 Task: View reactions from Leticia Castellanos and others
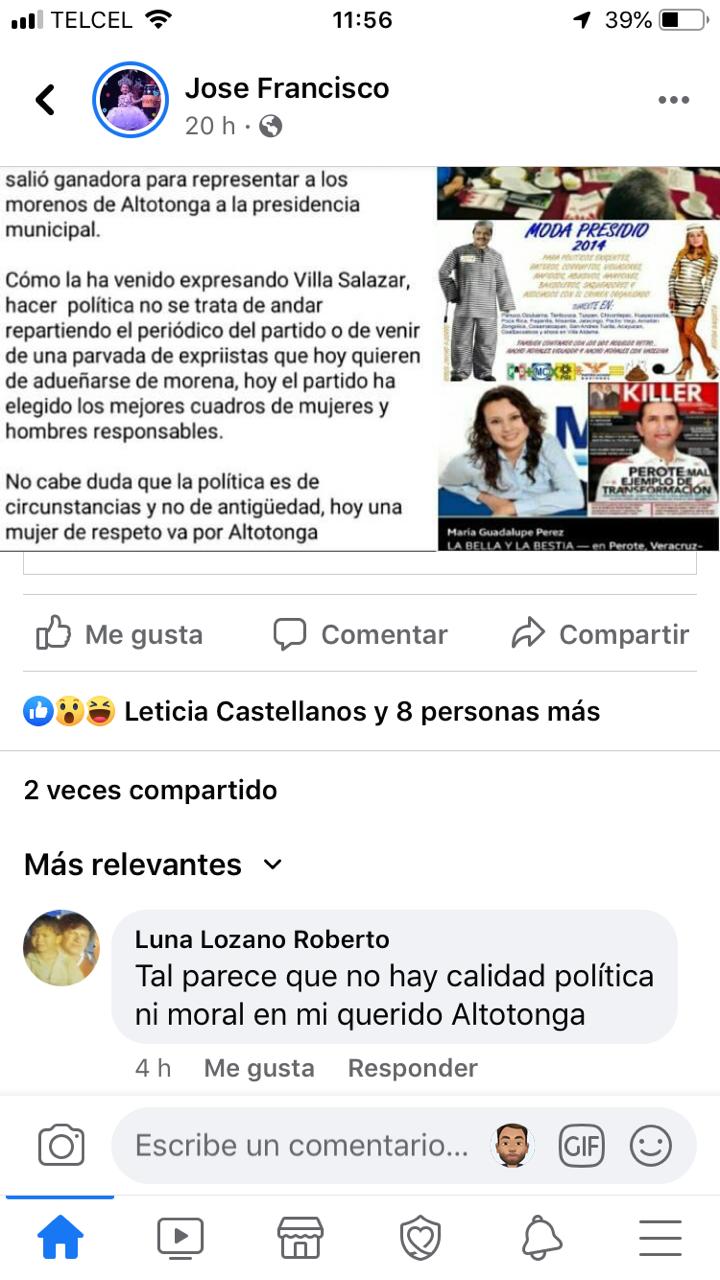pos(311,711)
